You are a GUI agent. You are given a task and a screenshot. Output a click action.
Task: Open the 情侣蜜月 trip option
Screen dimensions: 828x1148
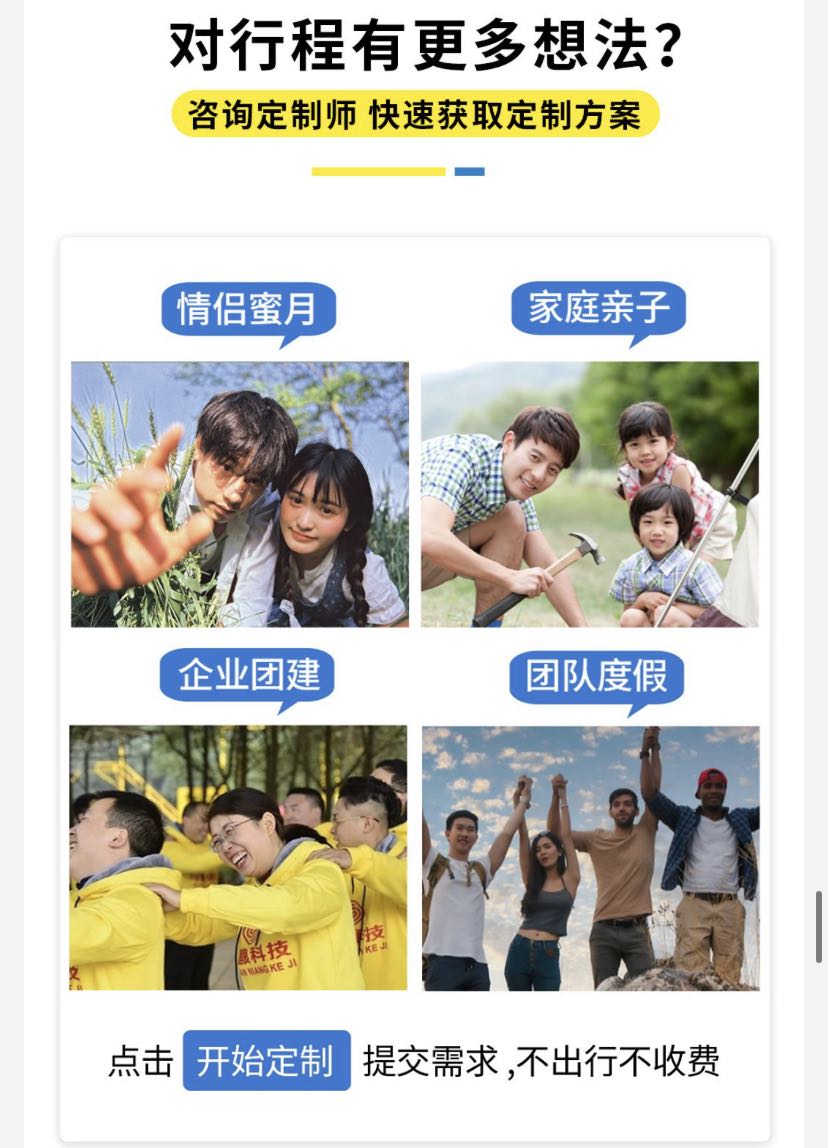[x=240, y=494]
